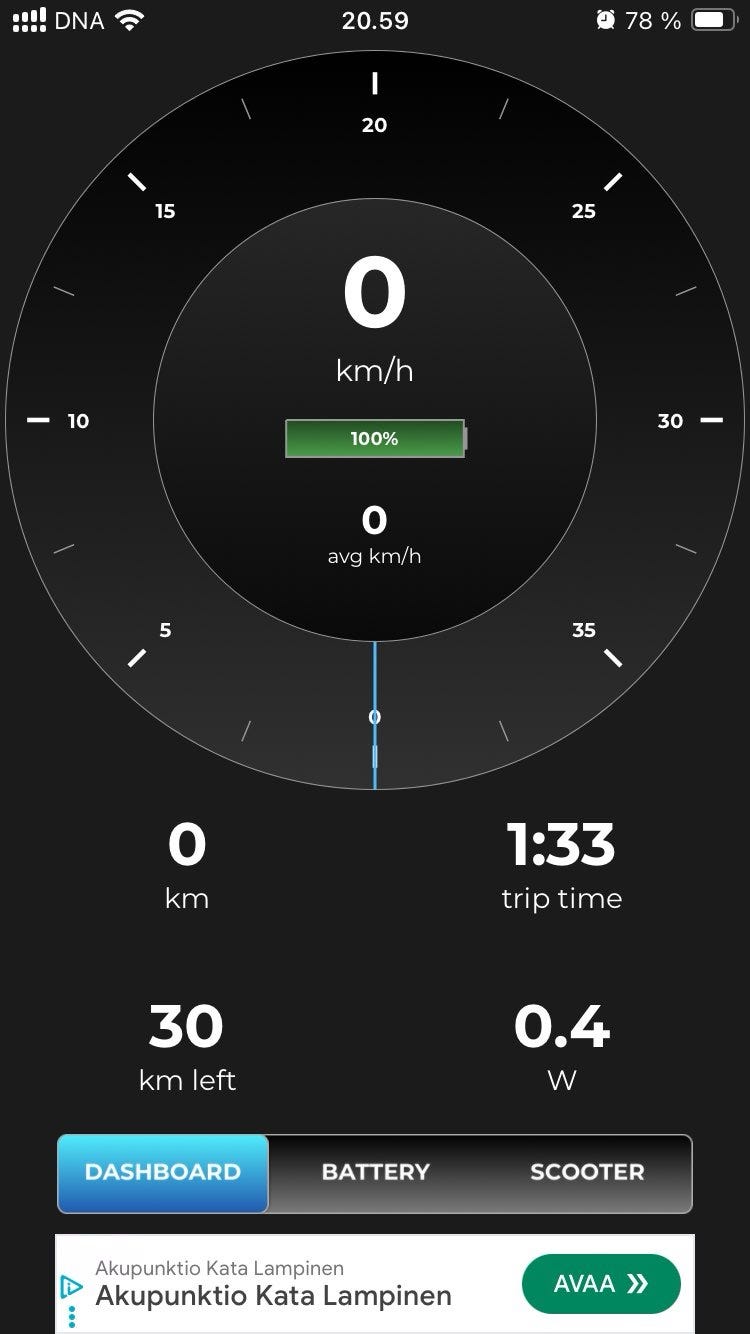Switch to the Battery tab
Viewport: 750px width, 1334px height.
pos(375,1172)
